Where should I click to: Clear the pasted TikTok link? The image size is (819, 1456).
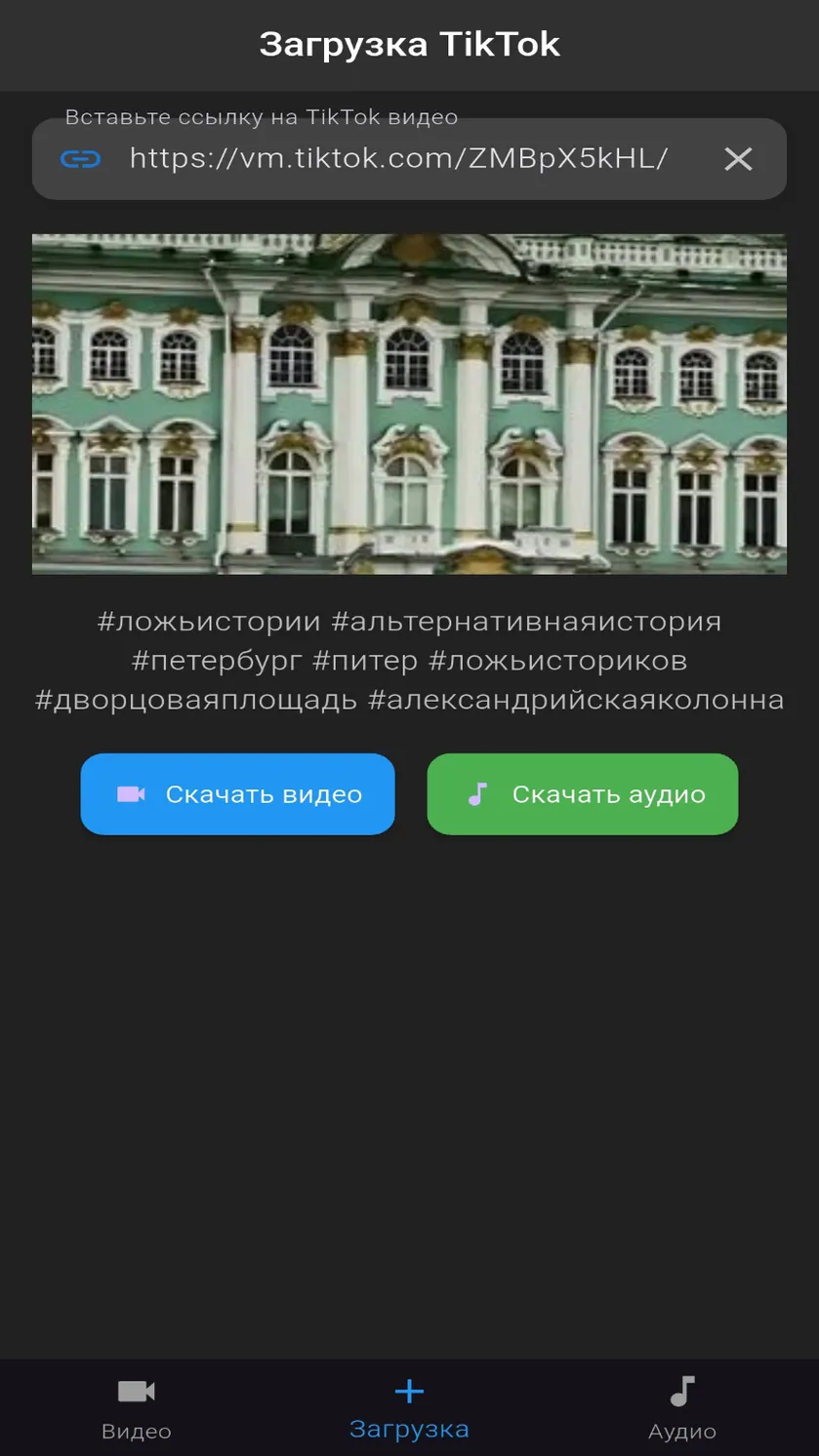point(738,159)
